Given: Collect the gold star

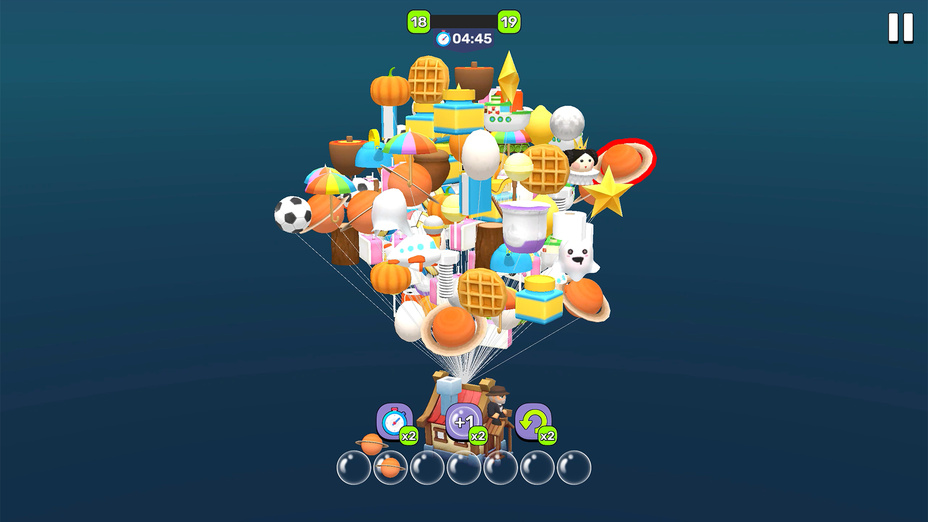Looking at the screenshot, I should (x=609, y=193).
